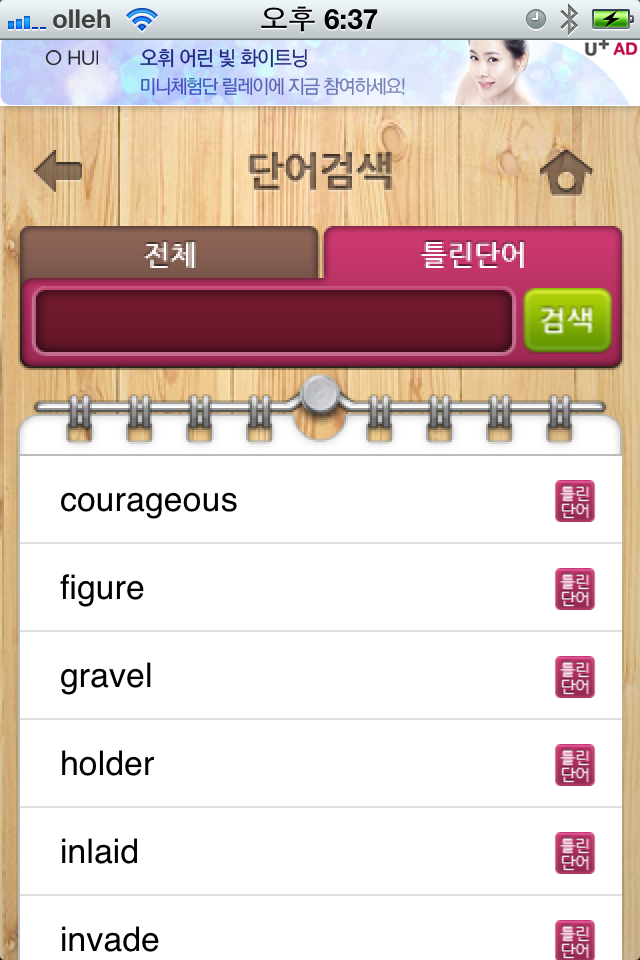Open the word inlaid
This screenshot has height=960, width=640.
[99, 852]
